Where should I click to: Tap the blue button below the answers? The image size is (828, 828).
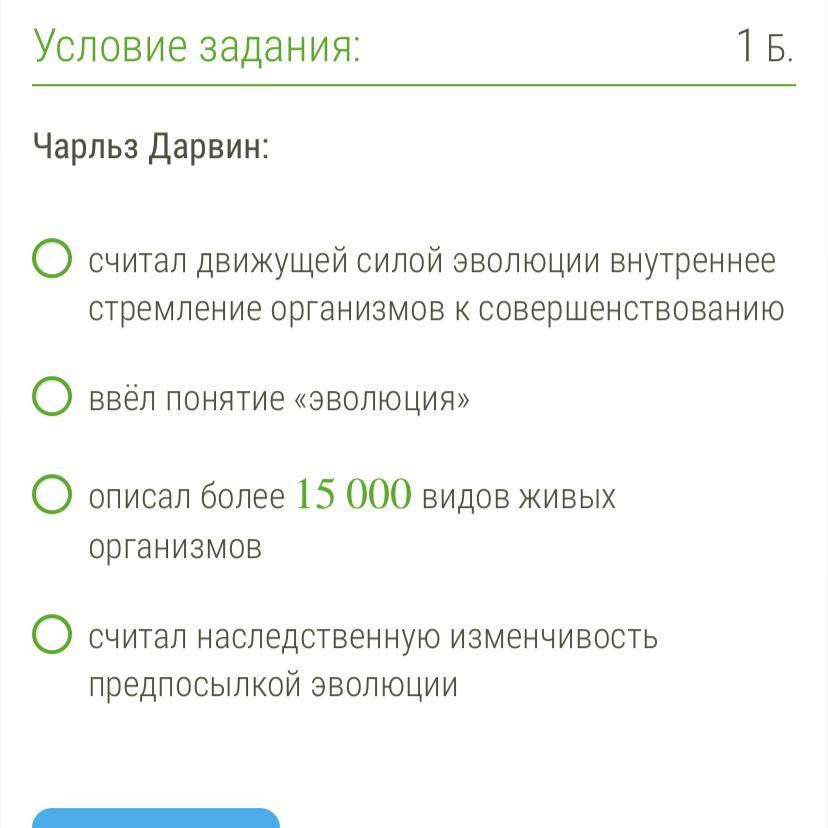(156, 818)
